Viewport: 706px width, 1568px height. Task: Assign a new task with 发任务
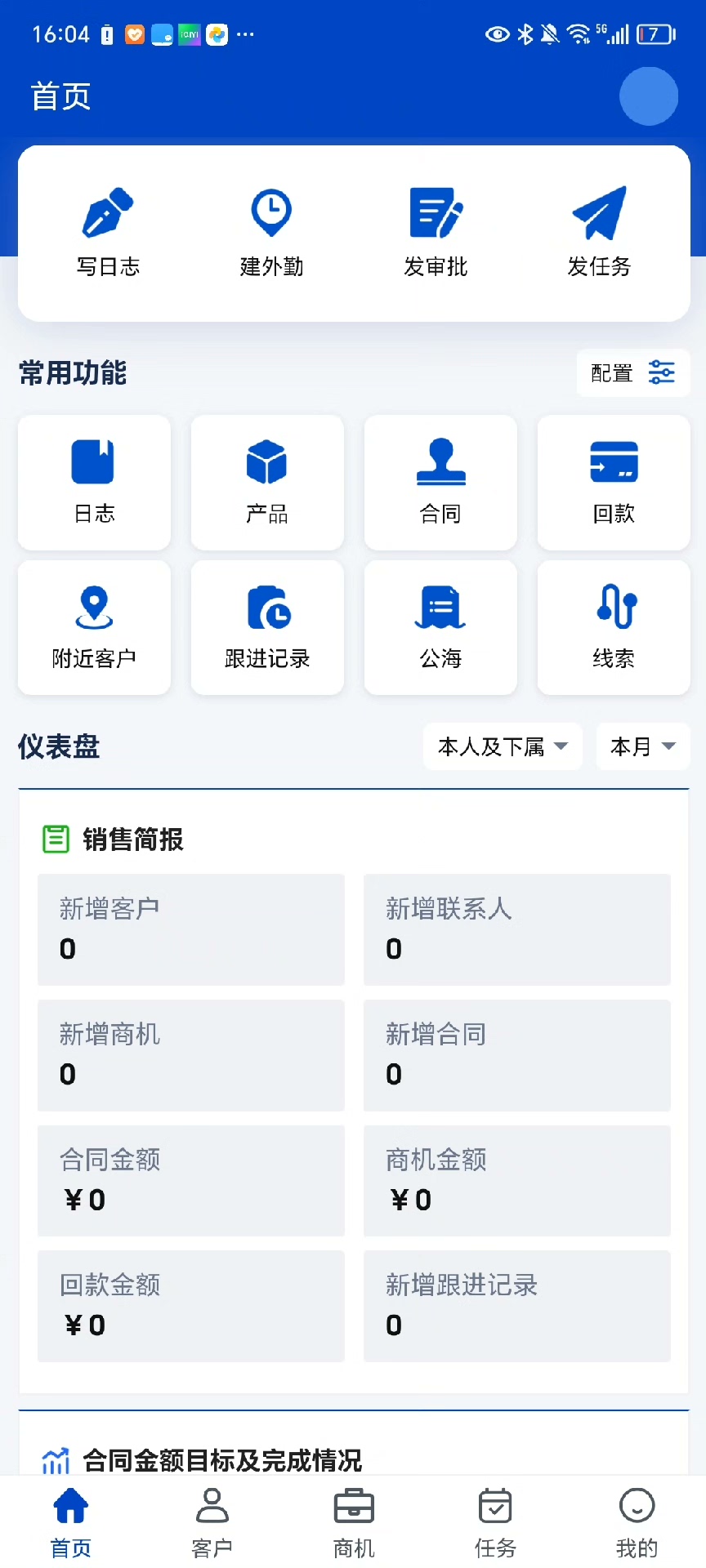tap(599, 233)
